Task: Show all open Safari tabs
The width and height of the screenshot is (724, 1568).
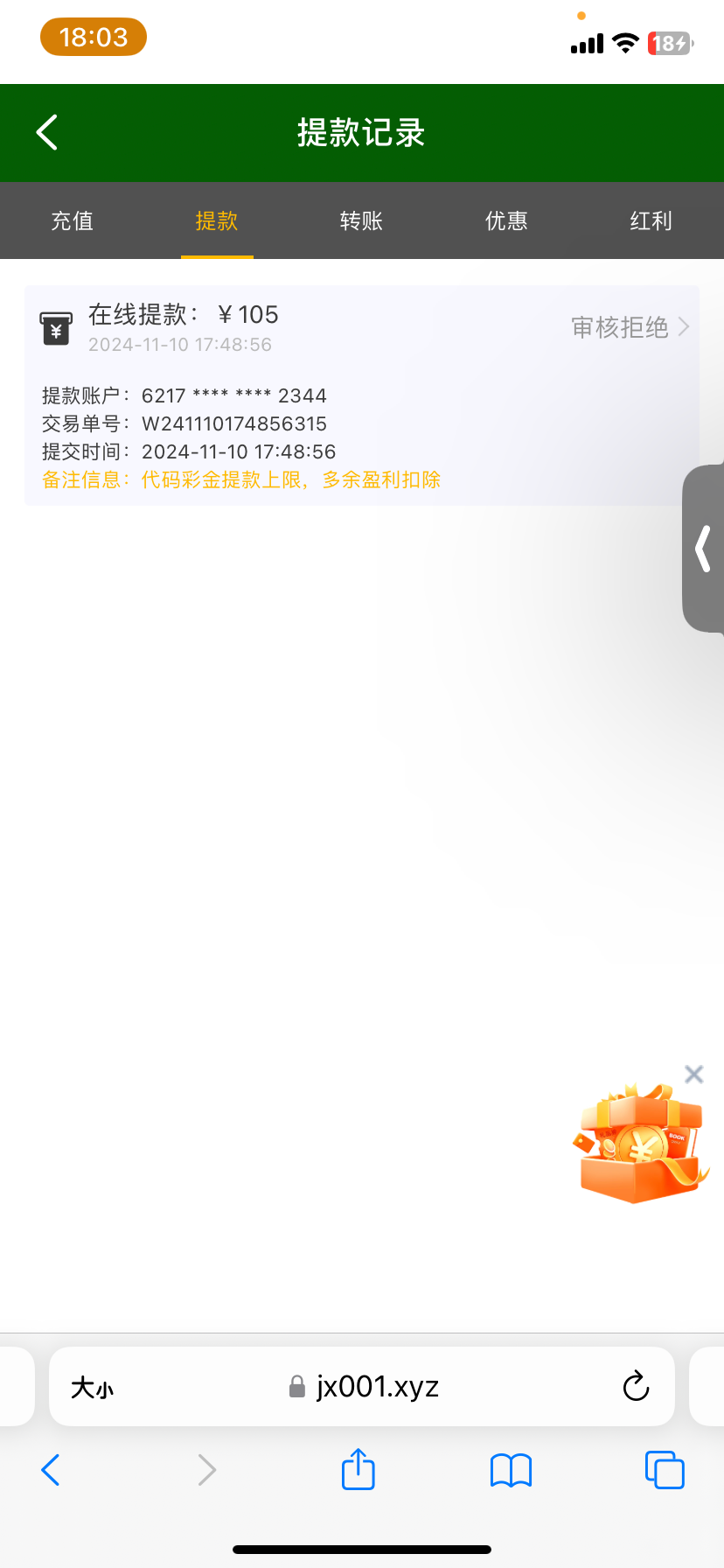Action: 664,1470
